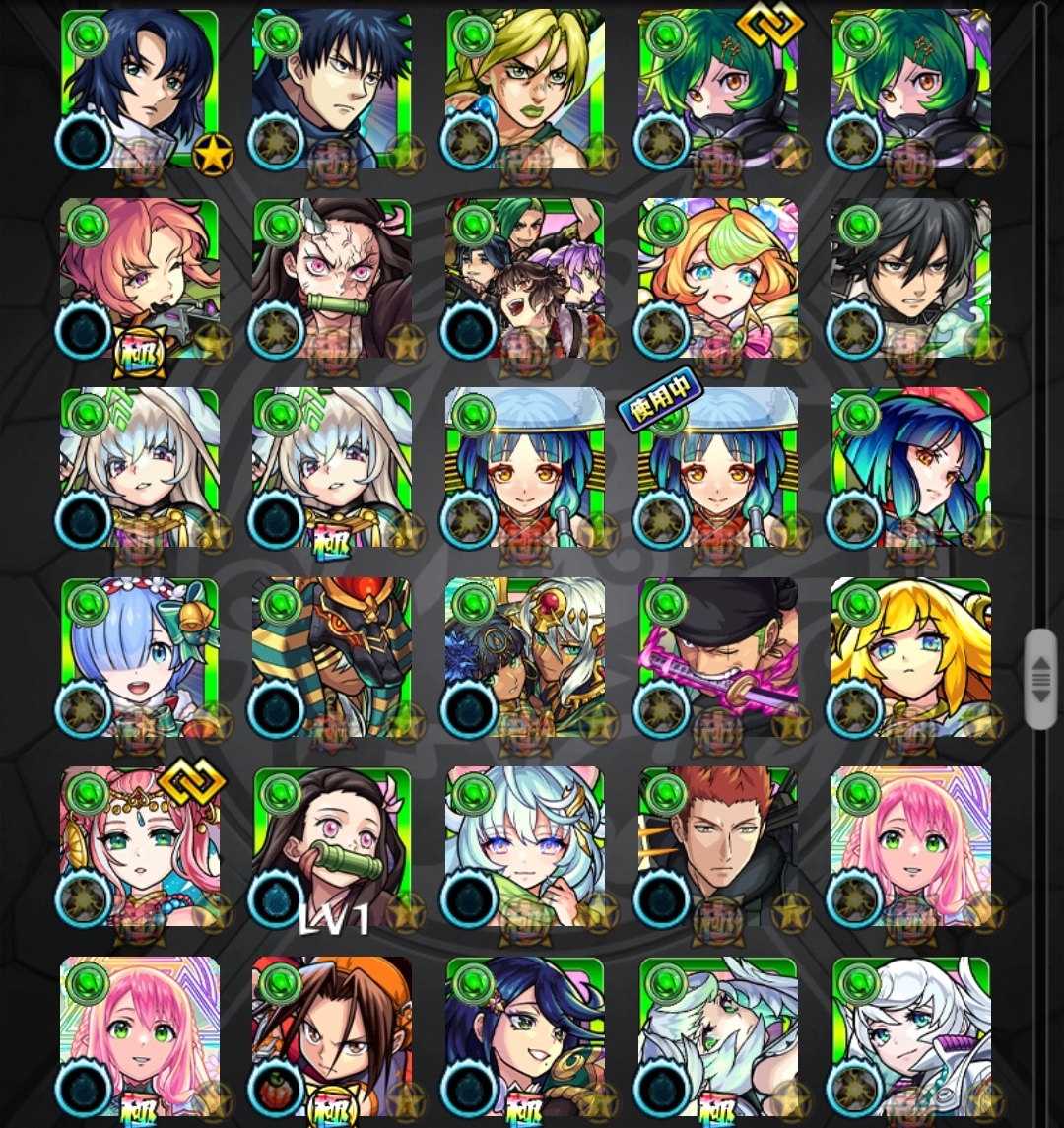The width and height of the screenshot is (1064, 1128).
Task: Select the winking pink-haired girl holding a gun
Action: pyautogui.click(x=139, y=279)
